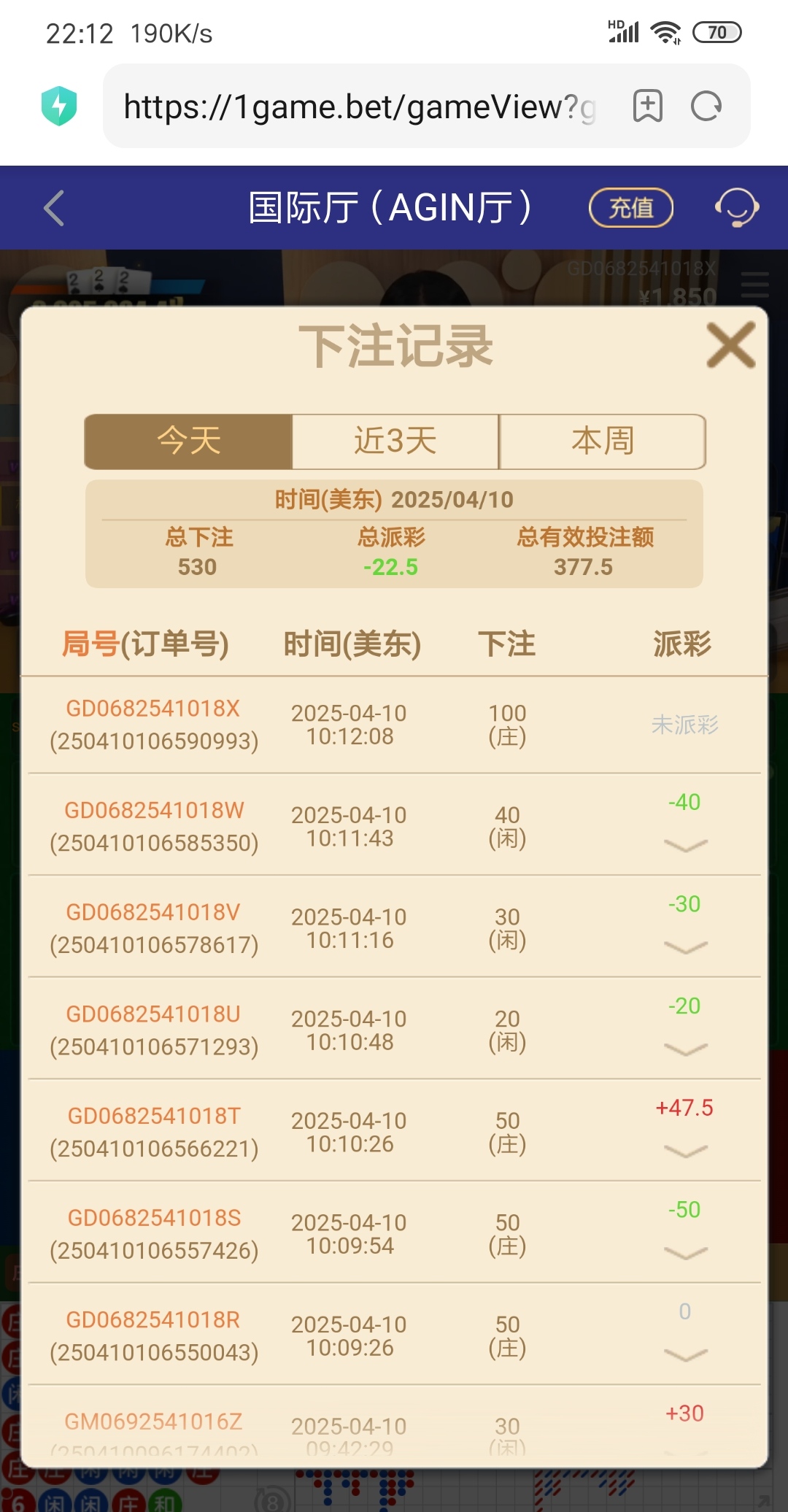Open the 充值 recharge button
788x1512 pixels.
(630, 208)
